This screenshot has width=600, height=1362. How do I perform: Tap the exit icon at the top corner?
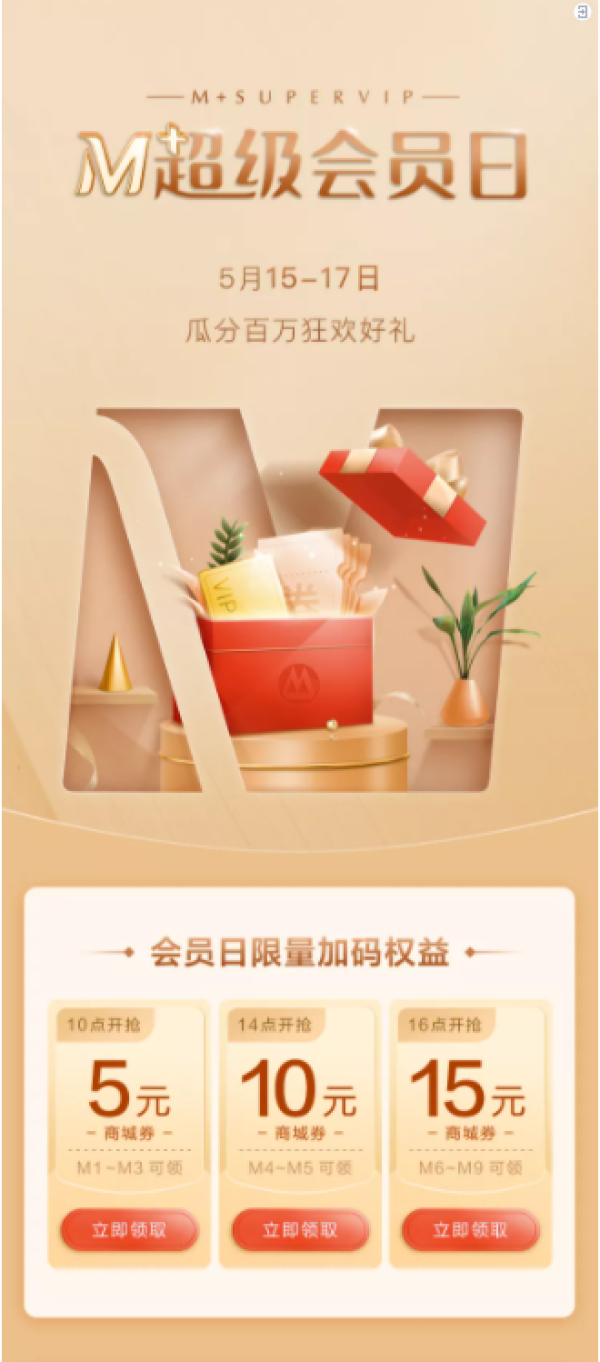click(584, 11)
